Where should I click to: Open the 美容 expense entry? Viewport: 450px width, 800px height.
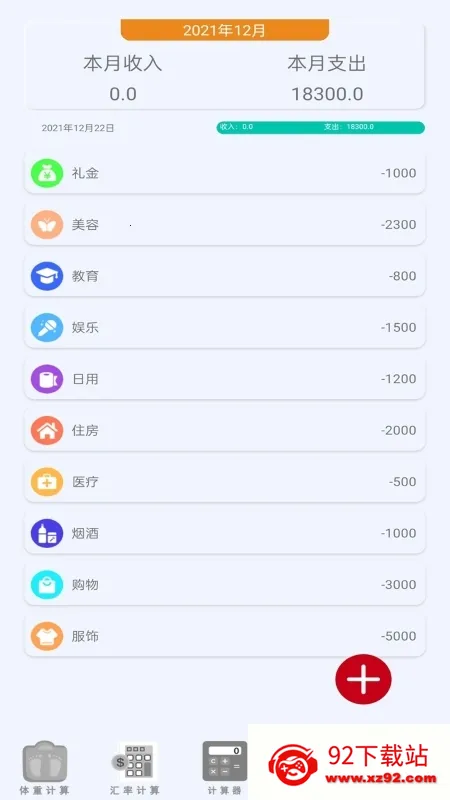[225, 224]
